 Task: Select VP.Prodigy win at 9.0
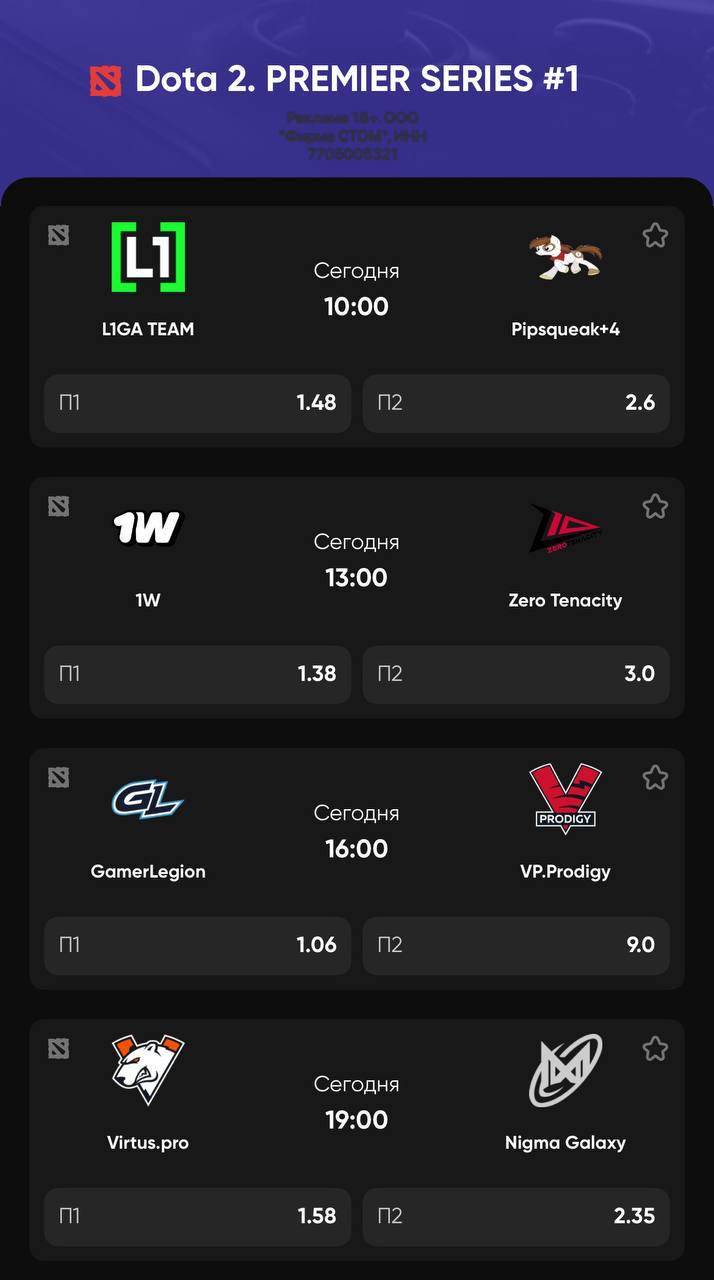[516, 945]
